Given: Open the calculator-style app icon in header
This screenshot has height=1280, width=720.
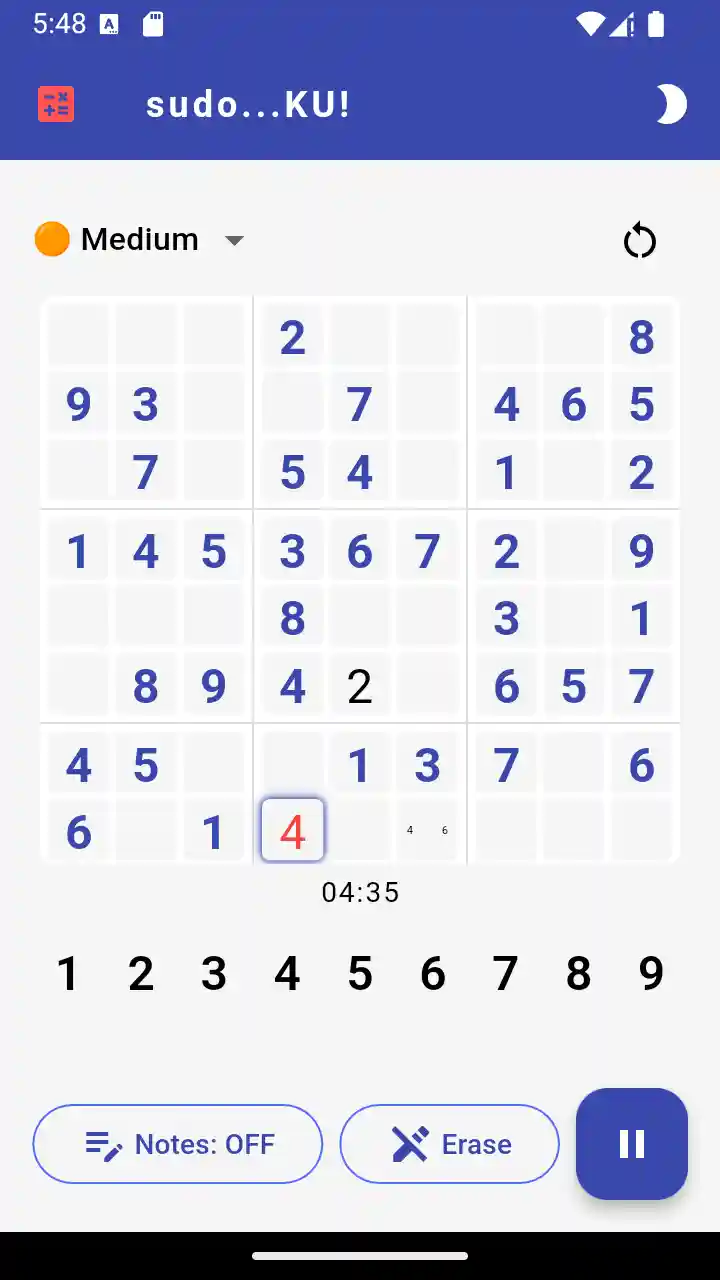Looking at the screenshot, I should pos(56,104).
